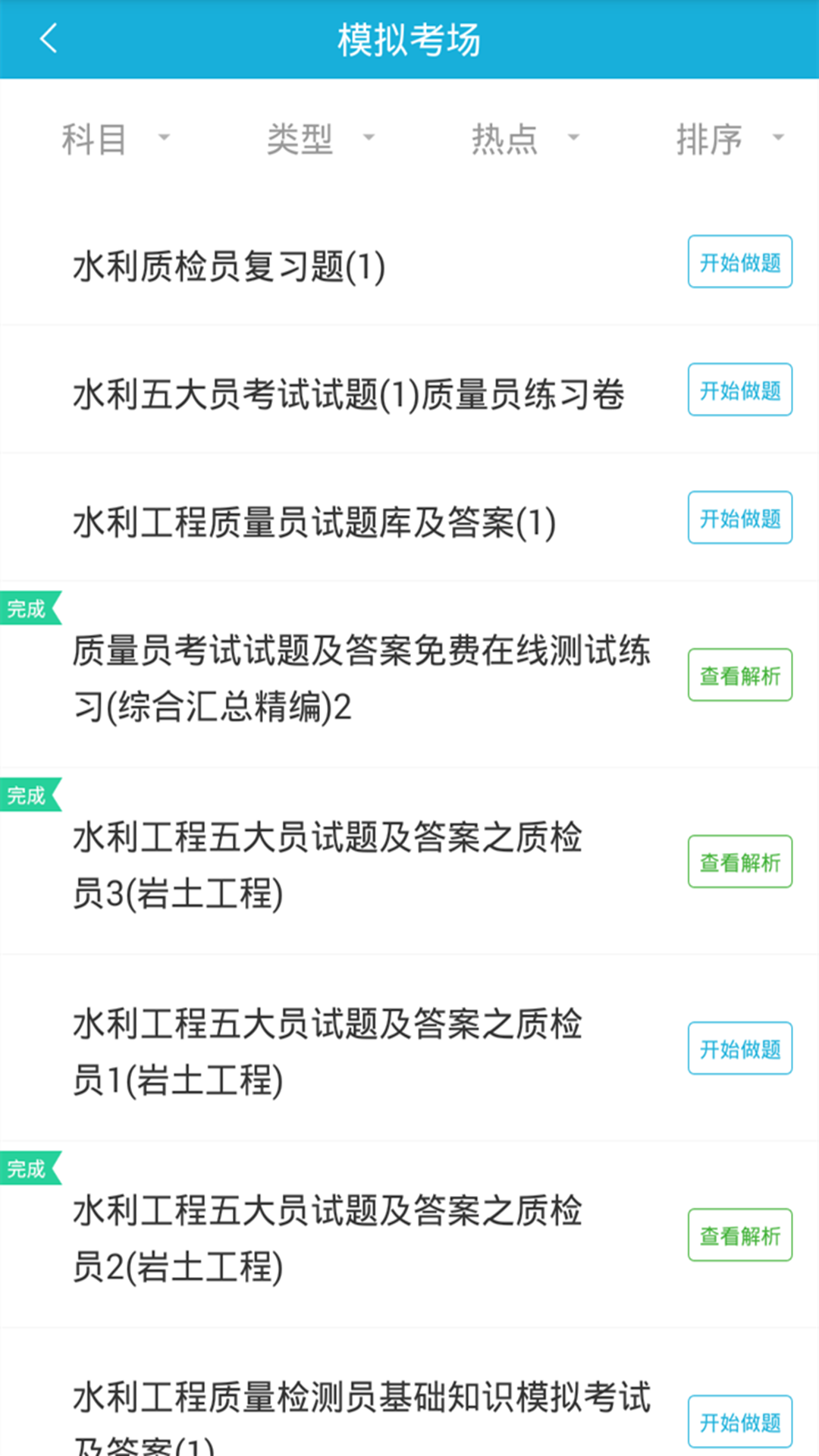This screenshot has width=819, height=1456.
Task: Select the 模拟考场 title bar
Action: pyautogui.click(x=409, y=39)
